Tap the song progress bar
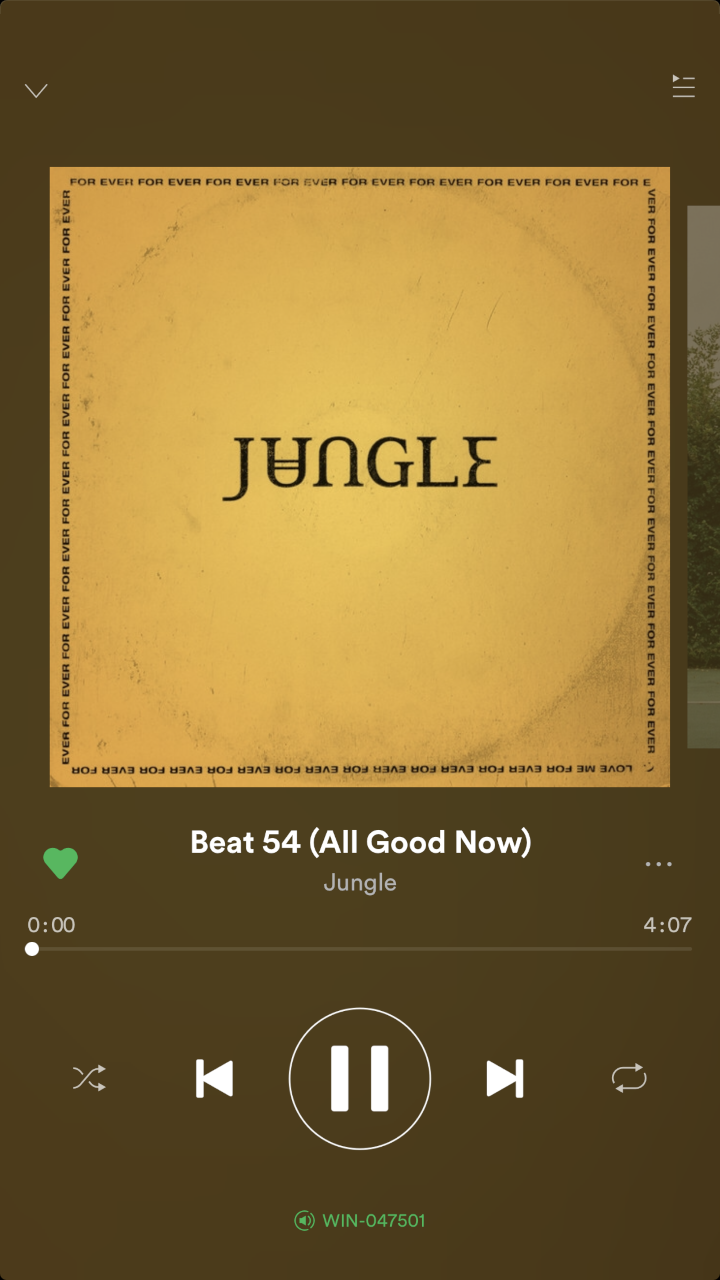 point(360,949)
